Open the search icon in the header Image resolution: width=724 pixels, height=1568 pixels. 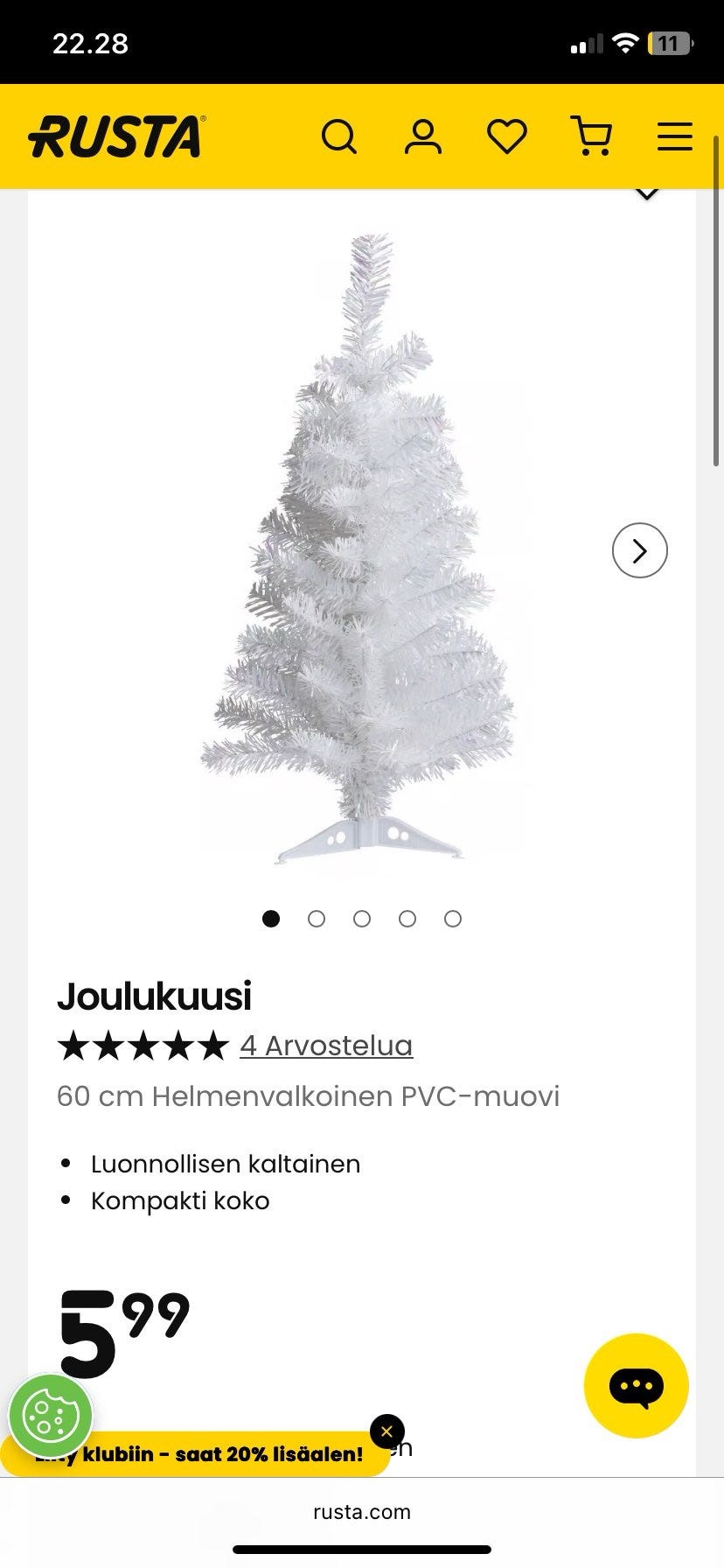click(339, 136)
